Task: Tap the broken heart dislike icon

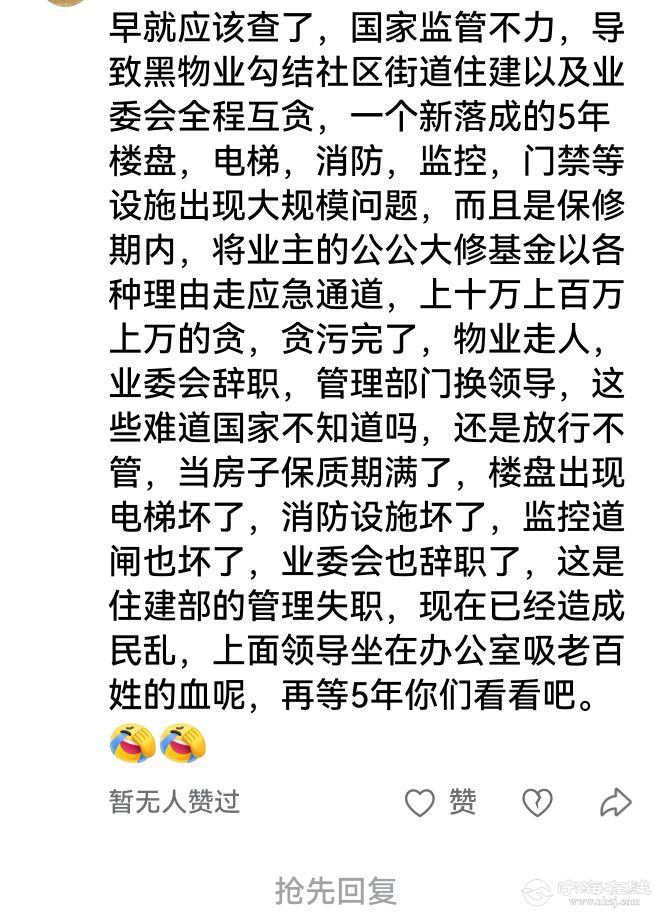Action: 537,802
